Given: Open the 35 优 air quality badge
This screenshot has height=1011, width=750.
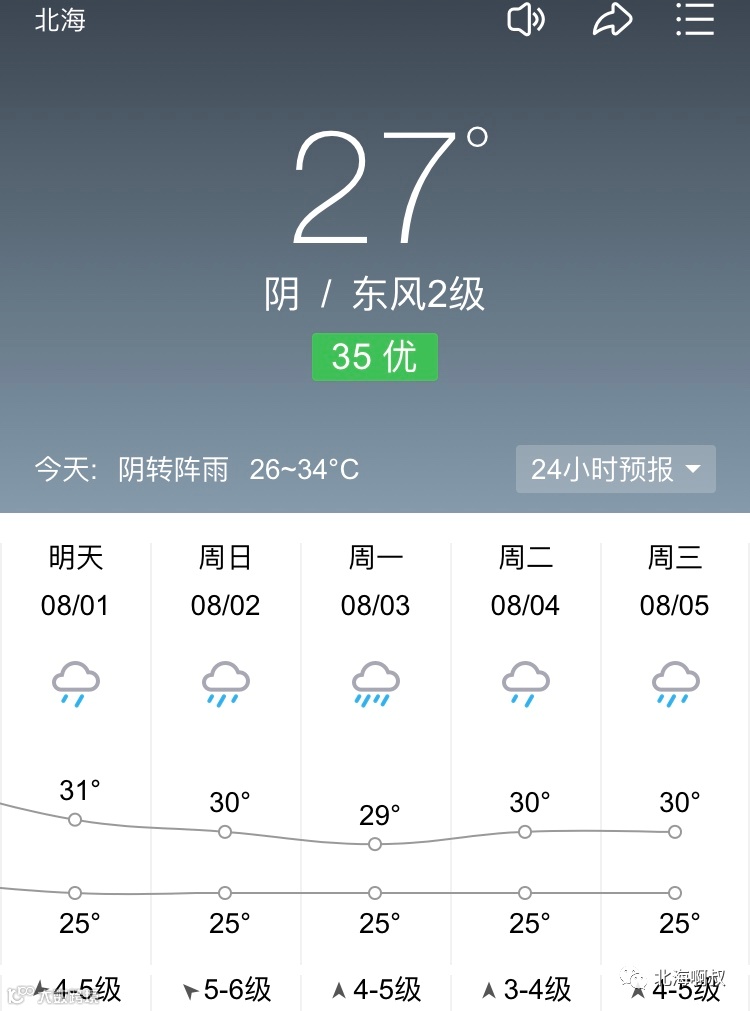Looking at the screenshot, I should 374,357.
